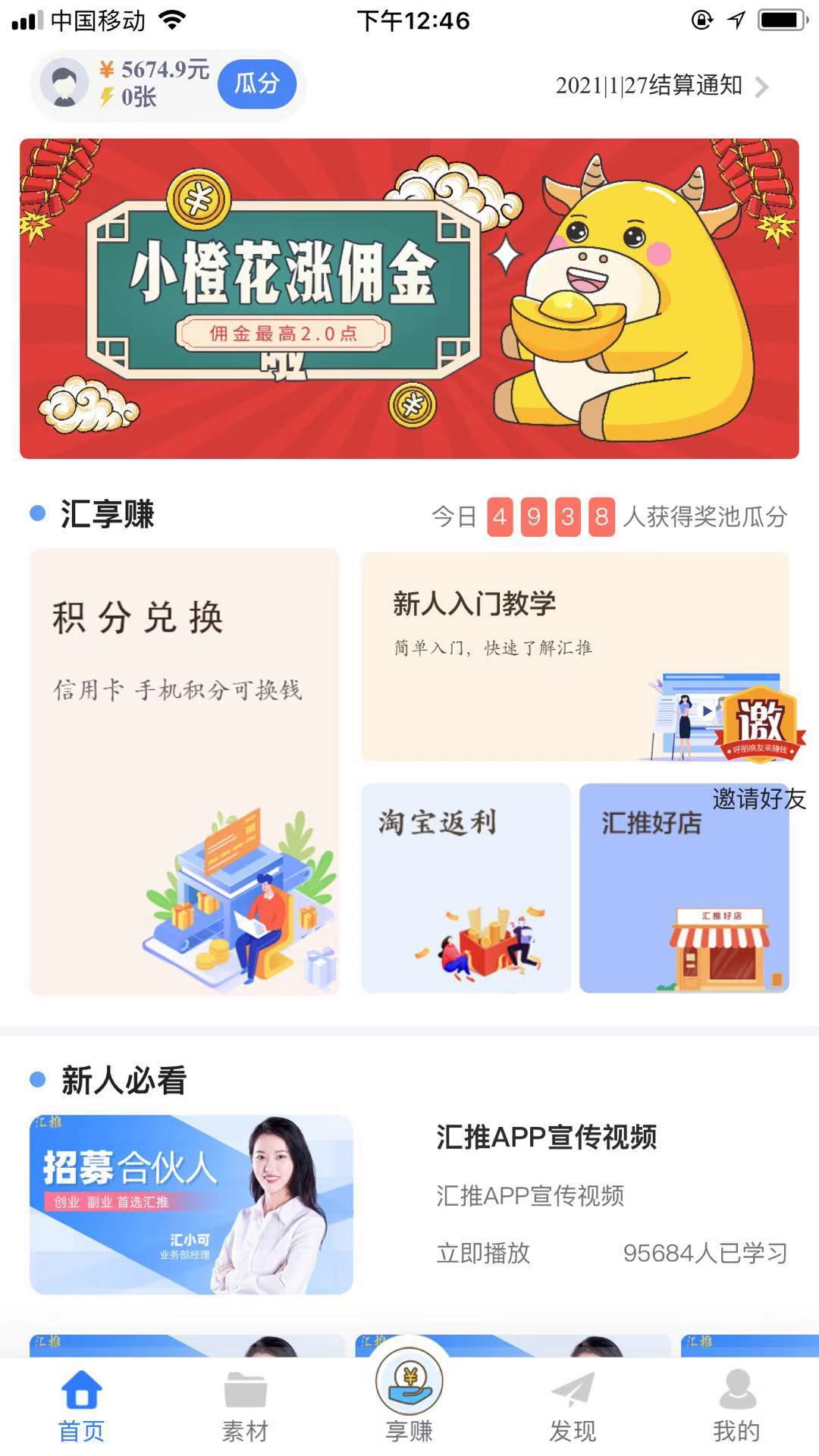Open the profile avatar icon

coord(64,83)
